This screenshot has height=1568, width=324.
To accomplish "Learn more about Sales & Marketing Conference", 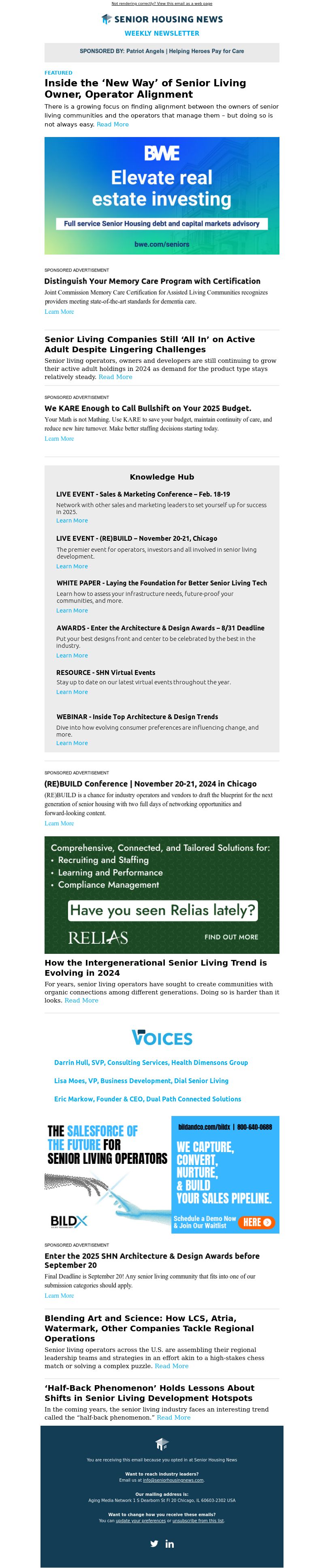I will coord(72,521).
